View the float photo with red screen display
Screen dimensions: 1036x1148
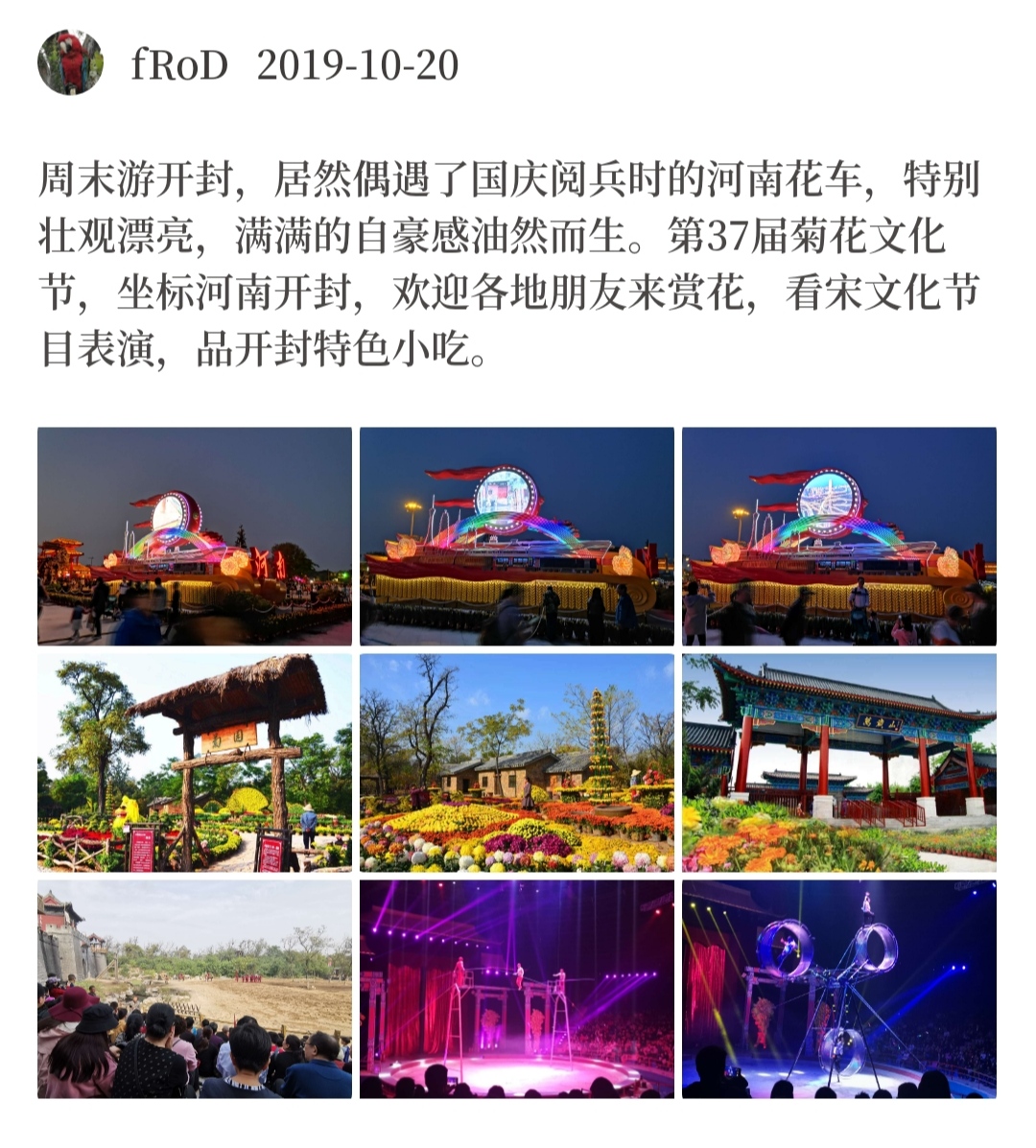[517, 536]
